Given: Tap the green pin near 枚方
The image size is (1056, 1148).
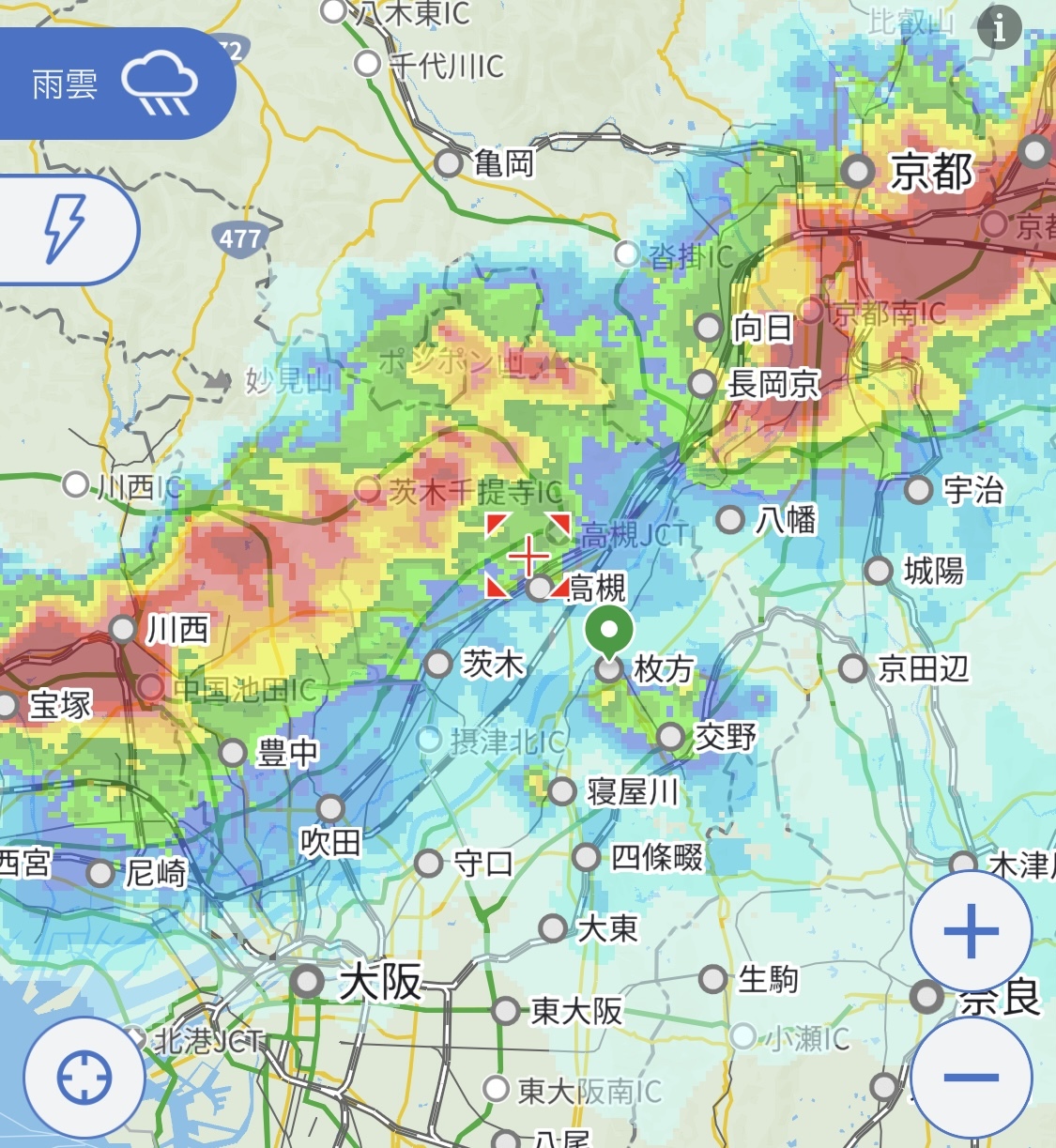Looking at the screenshot, I should click(609, 630).
